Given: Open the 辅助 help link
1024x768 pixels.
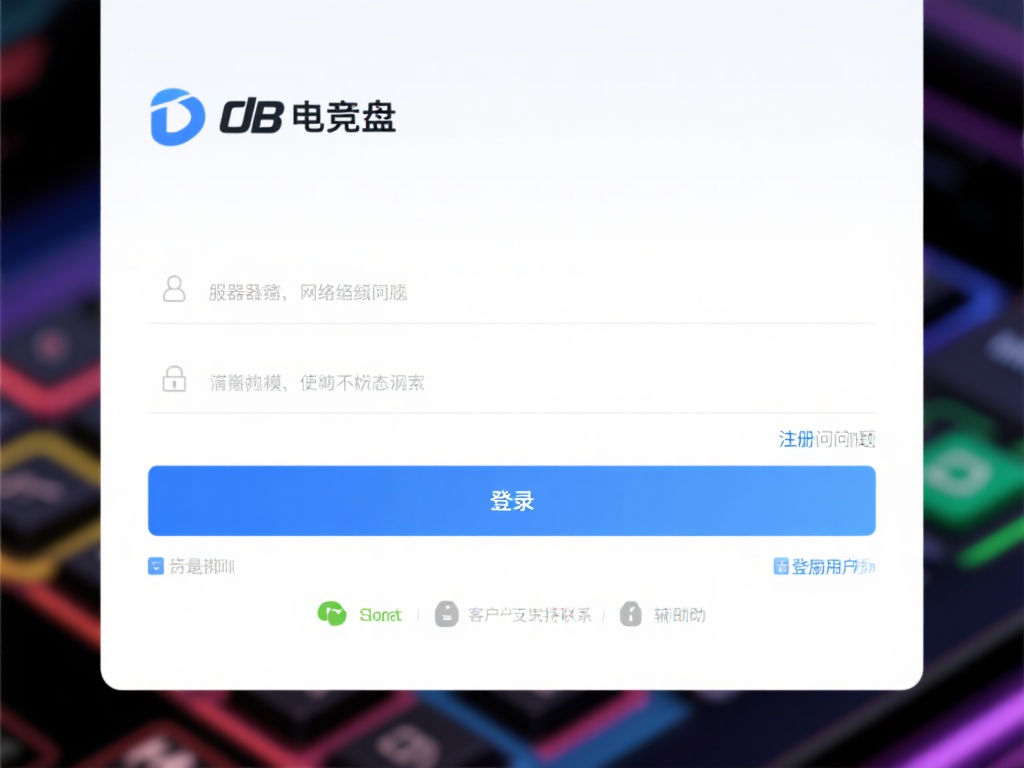Looking at the screenshot, I should pyautogui.click(x=664, y=614).
